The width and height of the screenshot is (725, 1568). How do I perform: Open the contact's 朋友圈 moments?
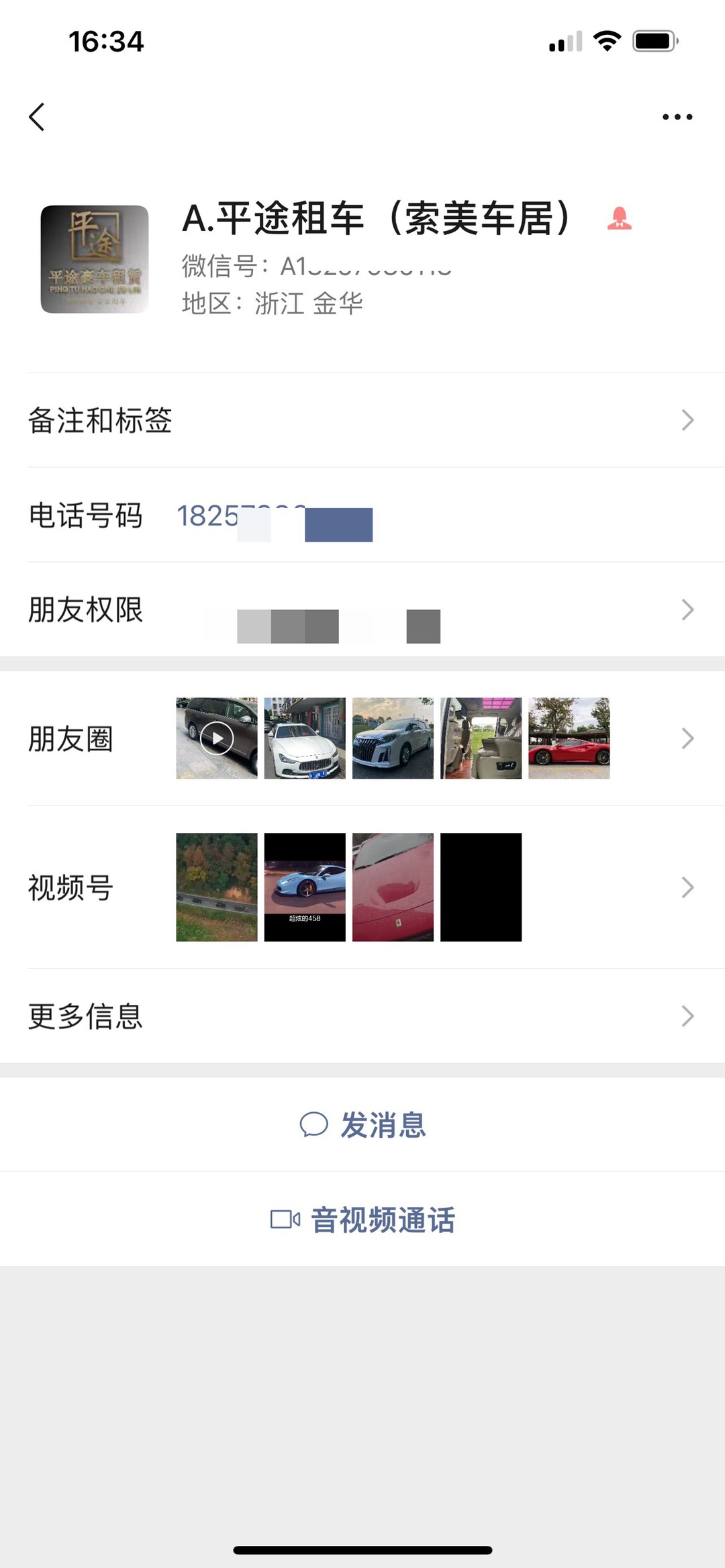pyautogui.click(x=362, y=738)
